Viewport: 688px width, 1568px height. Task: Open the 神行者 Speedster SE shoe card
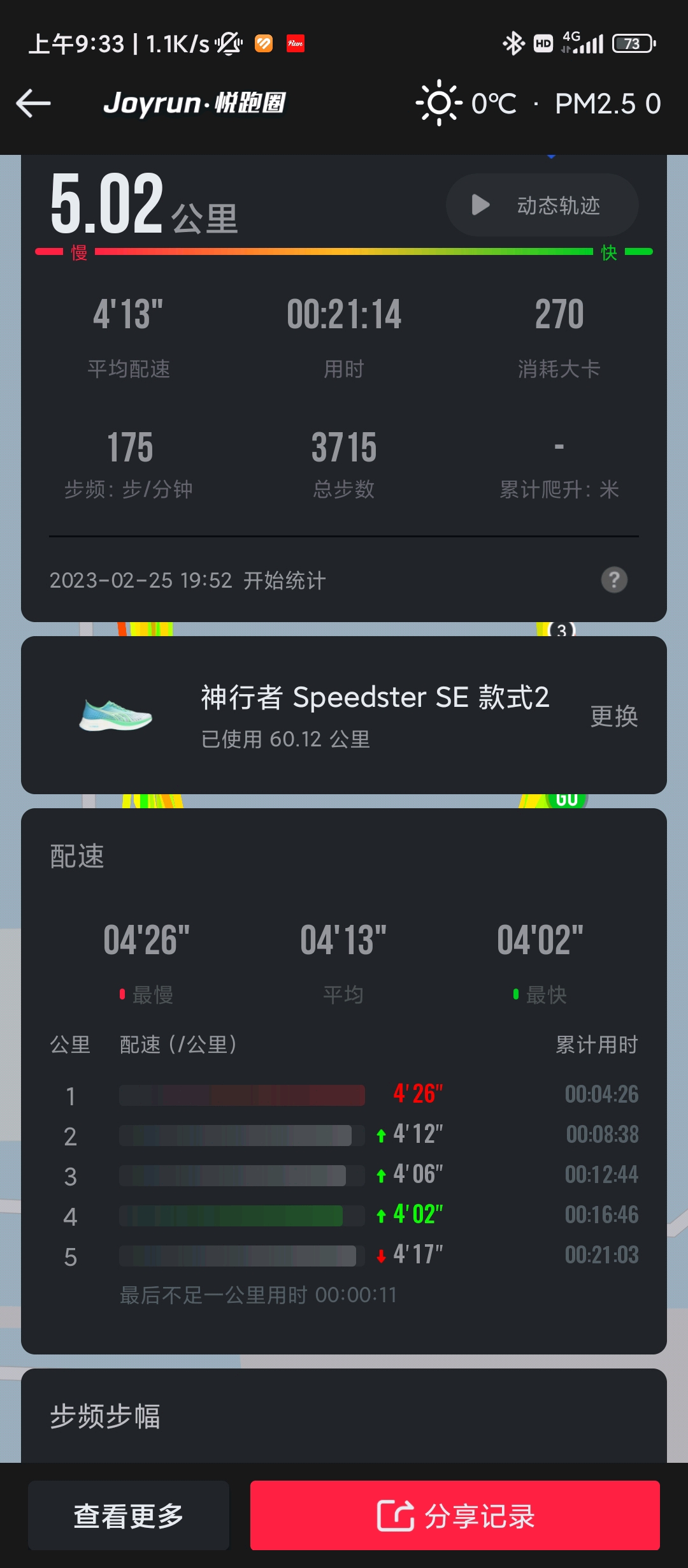click(x=344, y=715)
